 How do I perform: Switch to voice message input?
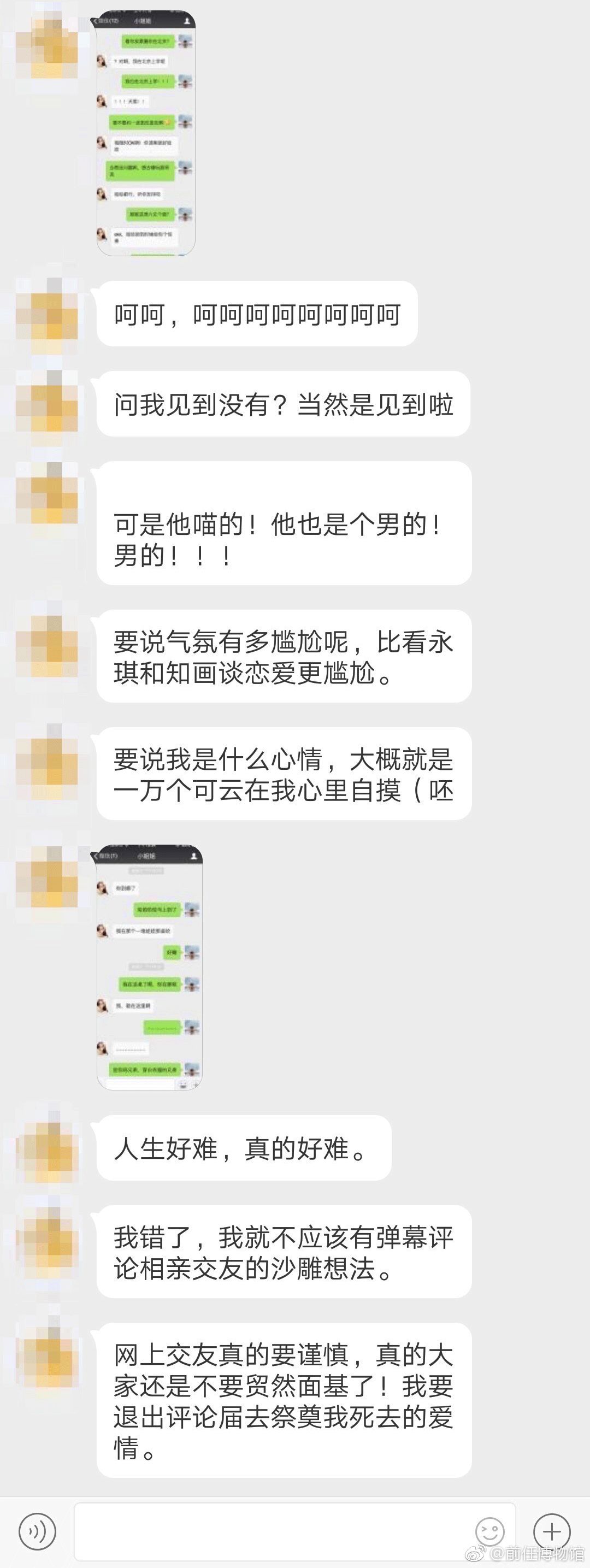[38, 1531]
